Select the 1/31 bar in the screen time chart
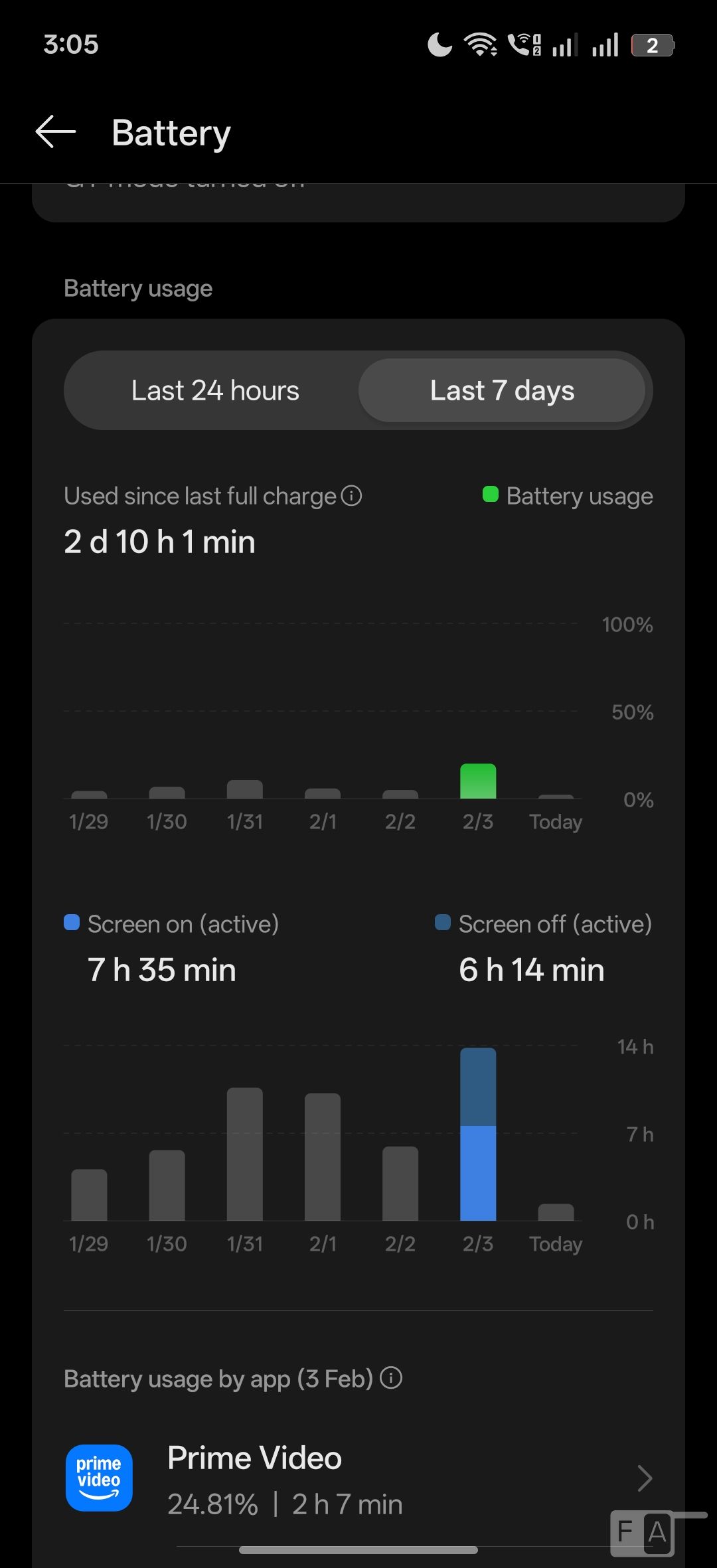Image resolution: width=717 pixels, height=1568 pixels. [x=245, y=1154]
